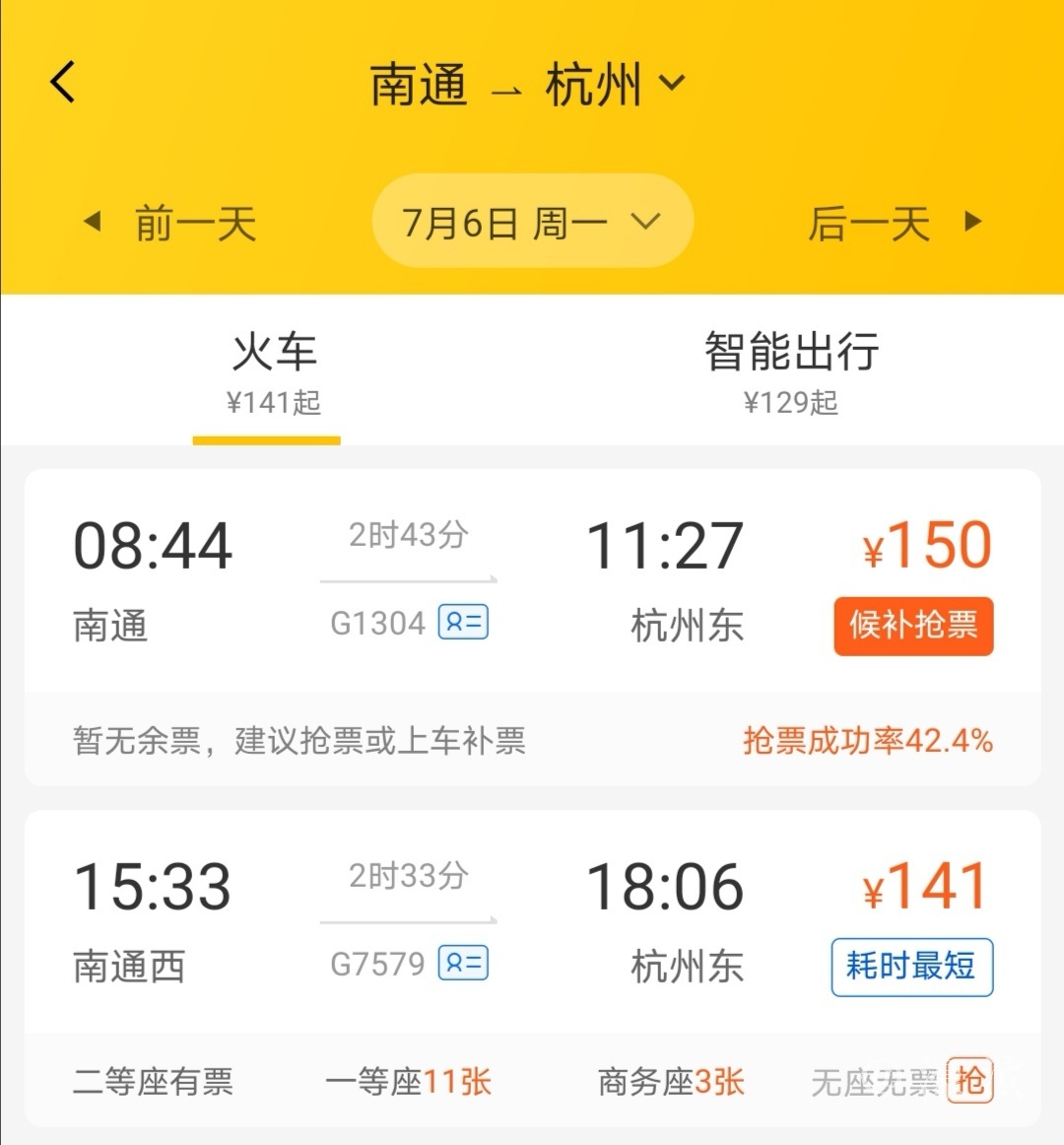Tap 候补抢票 for train G1304
The image size is (1064, 1145).
pyautogui.click(x=913, y=626)
